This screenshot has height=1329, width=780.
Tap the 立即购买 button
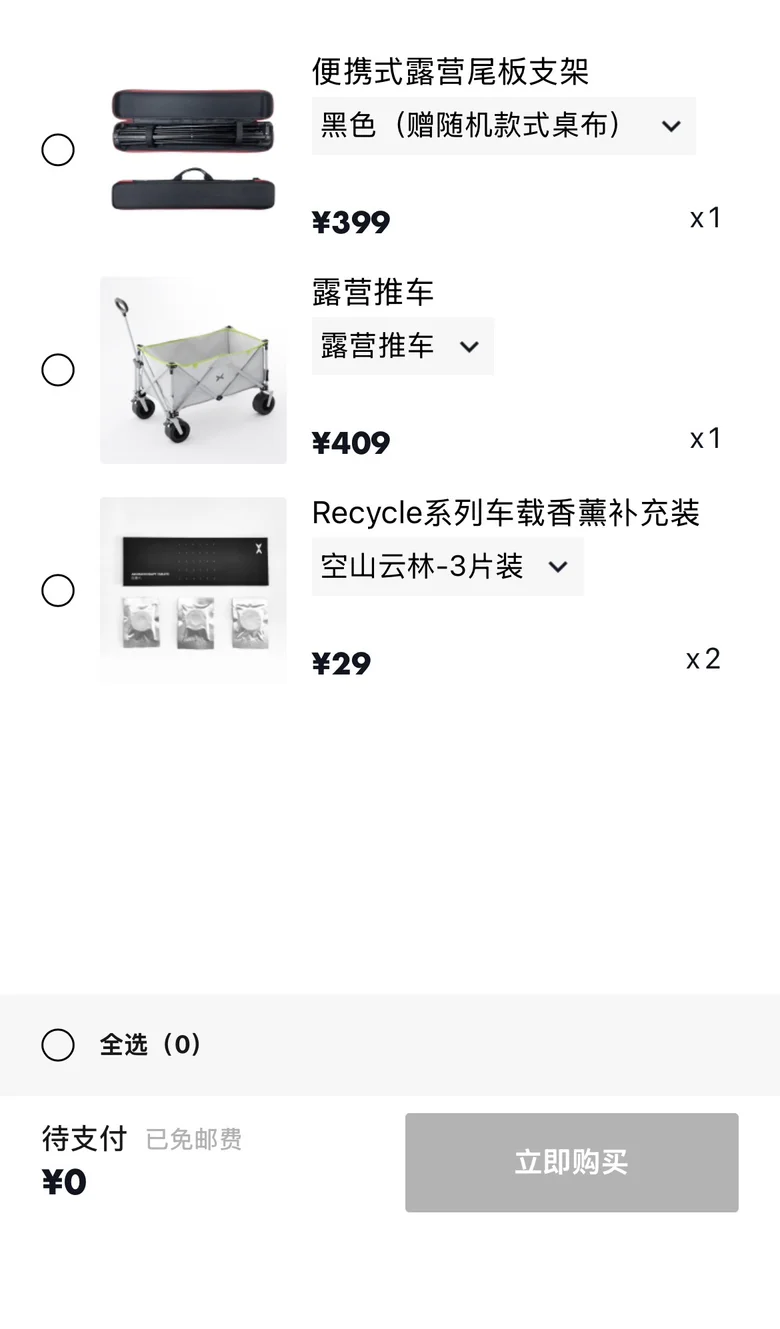tap(571, 1162)
